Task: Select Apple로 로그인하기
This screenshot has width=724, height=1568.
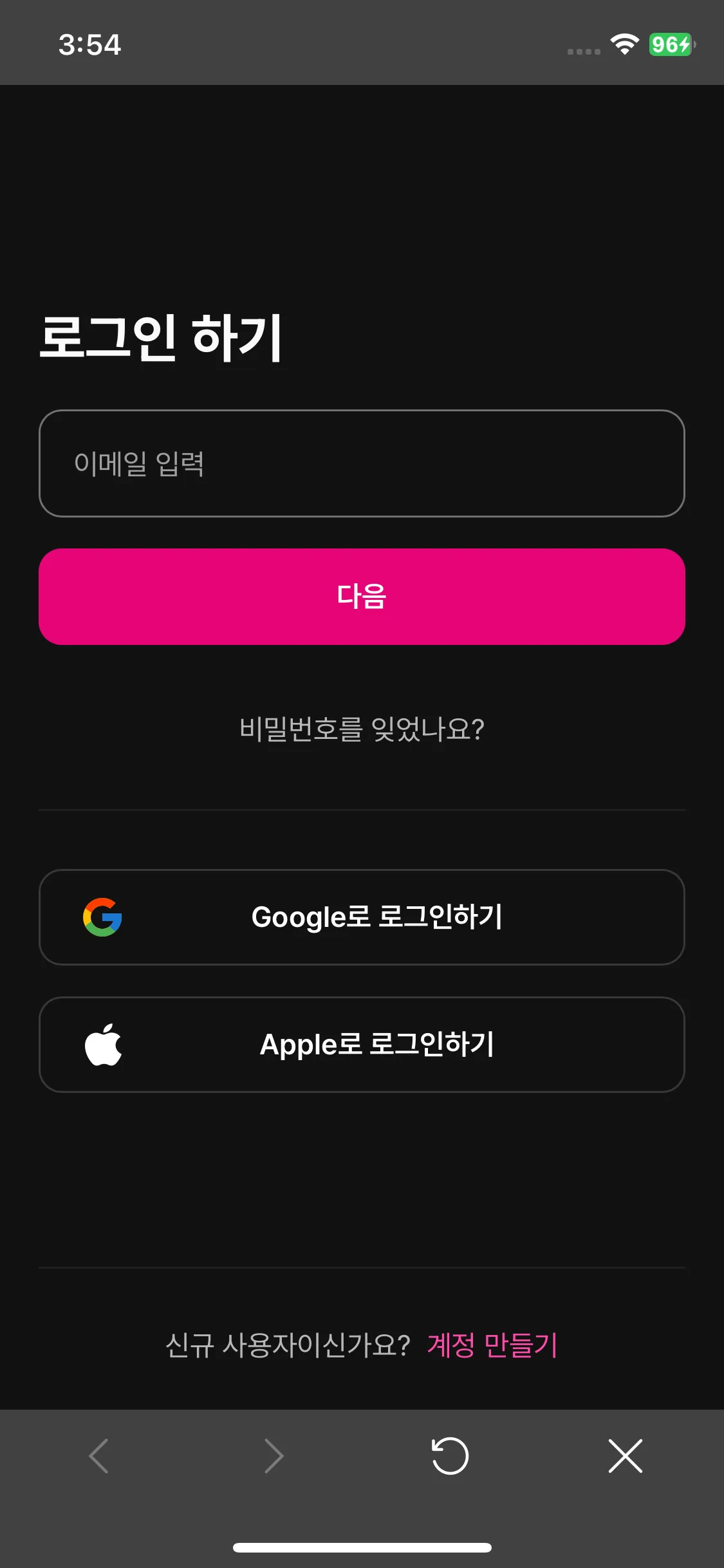Action: pyautogui.click(x=362, y=1045)
